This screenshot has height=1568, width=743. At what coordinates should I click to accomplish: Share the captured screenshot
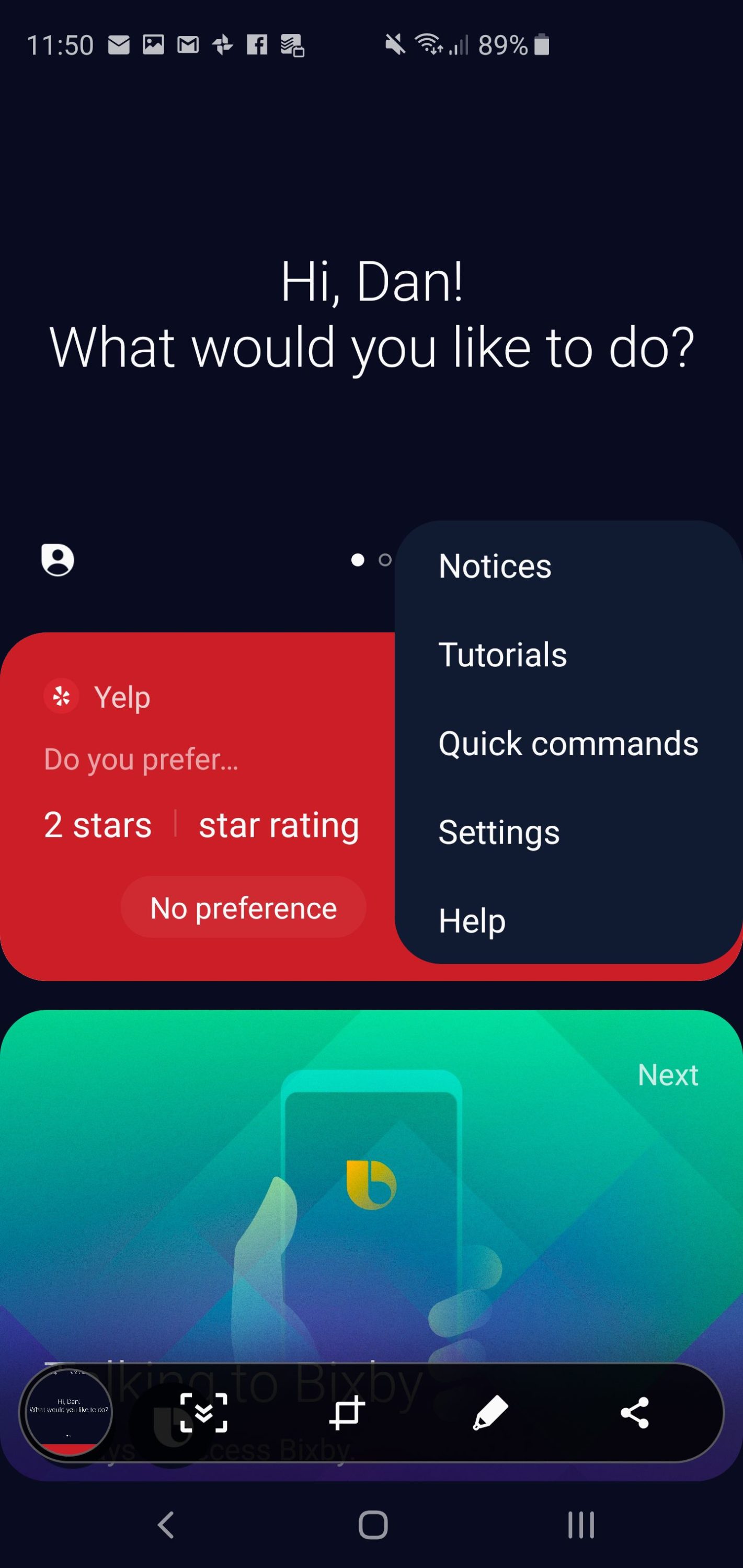pos(634,1412)
